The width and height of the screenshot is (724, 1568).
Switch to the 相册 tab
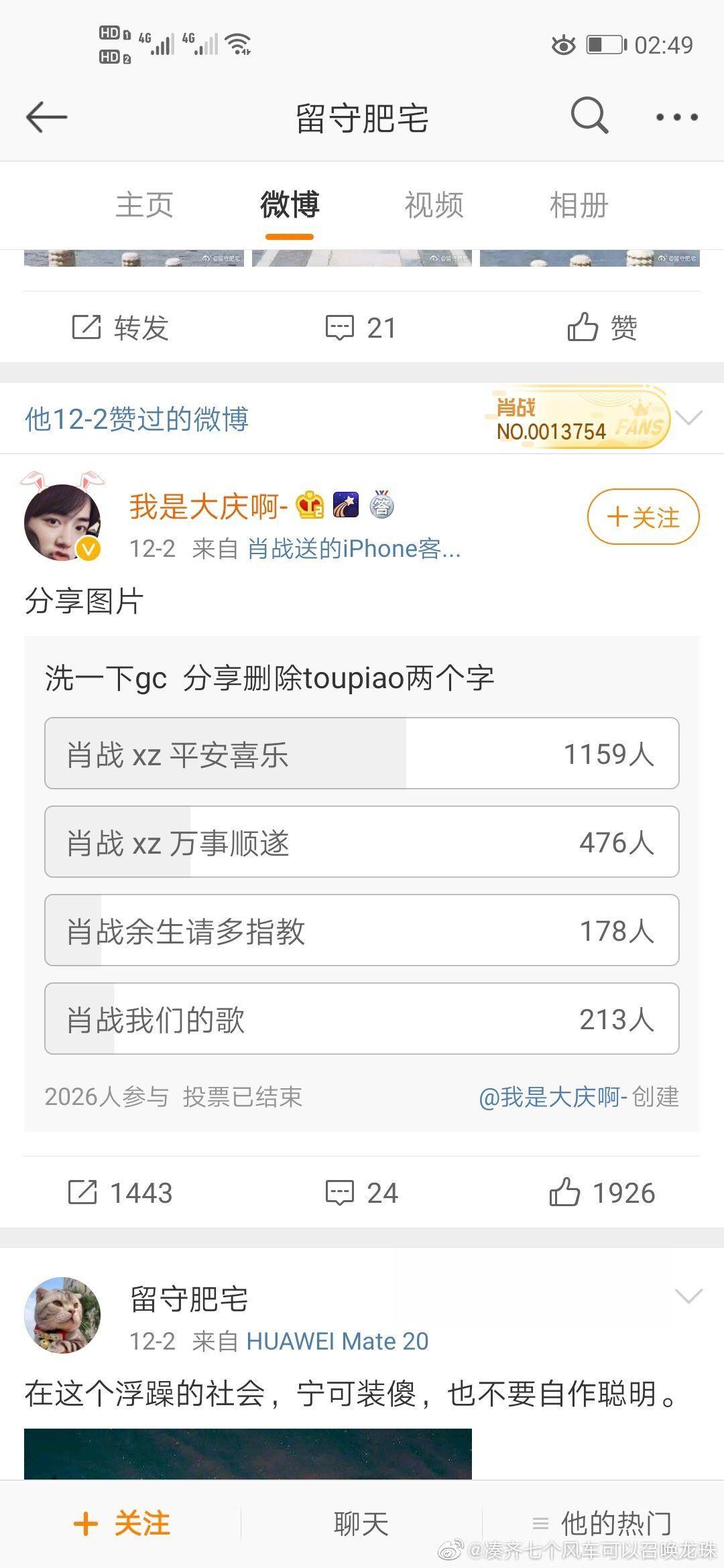579,204
